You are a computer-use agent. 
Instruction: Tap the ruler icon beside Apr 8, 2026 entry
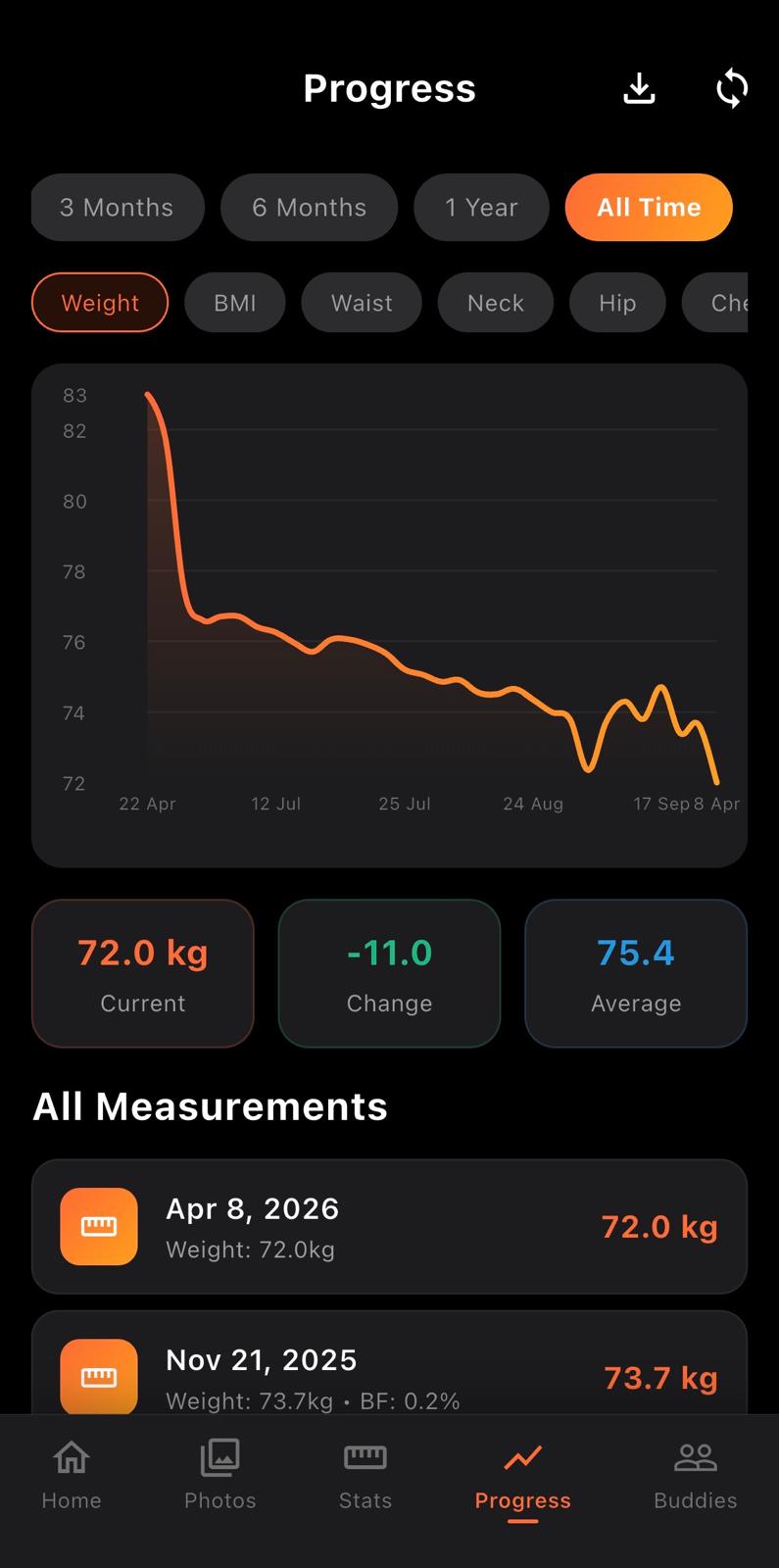coord(99,1226)
